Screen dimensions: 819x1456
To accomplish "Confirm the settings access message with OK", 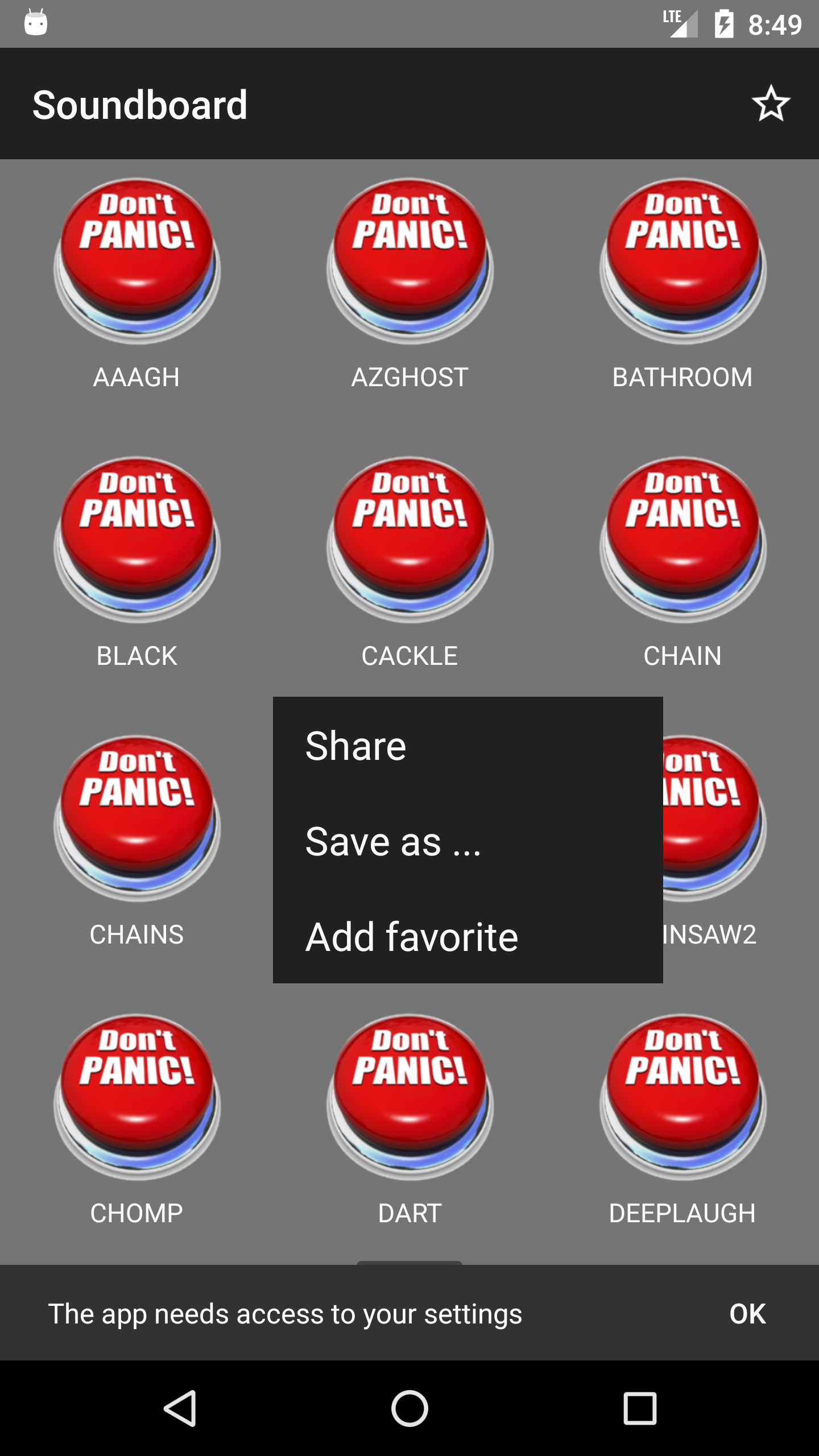I will point(747,1314).
